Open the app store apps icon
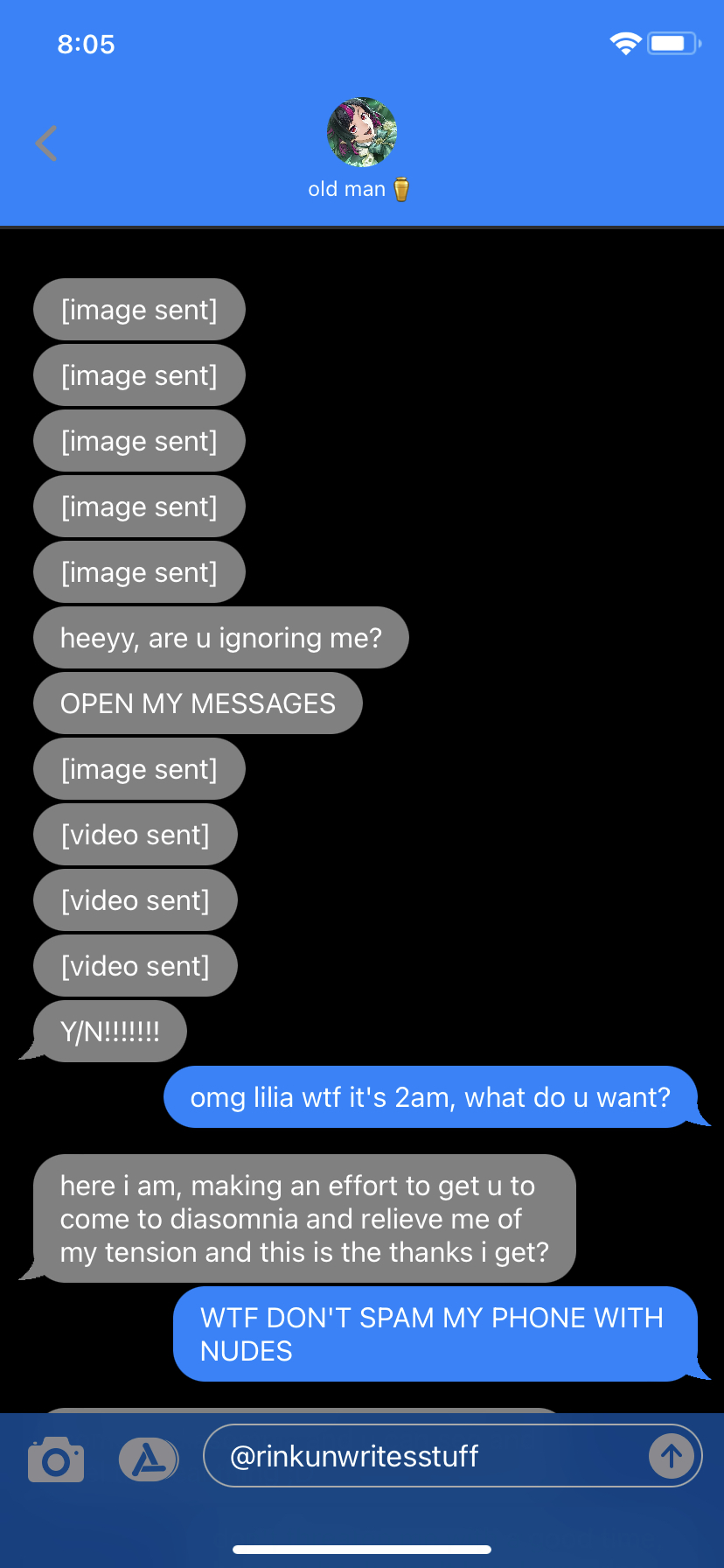Image resolution: width=724 pixels, height=1568 pixels. coord(148,1459)
